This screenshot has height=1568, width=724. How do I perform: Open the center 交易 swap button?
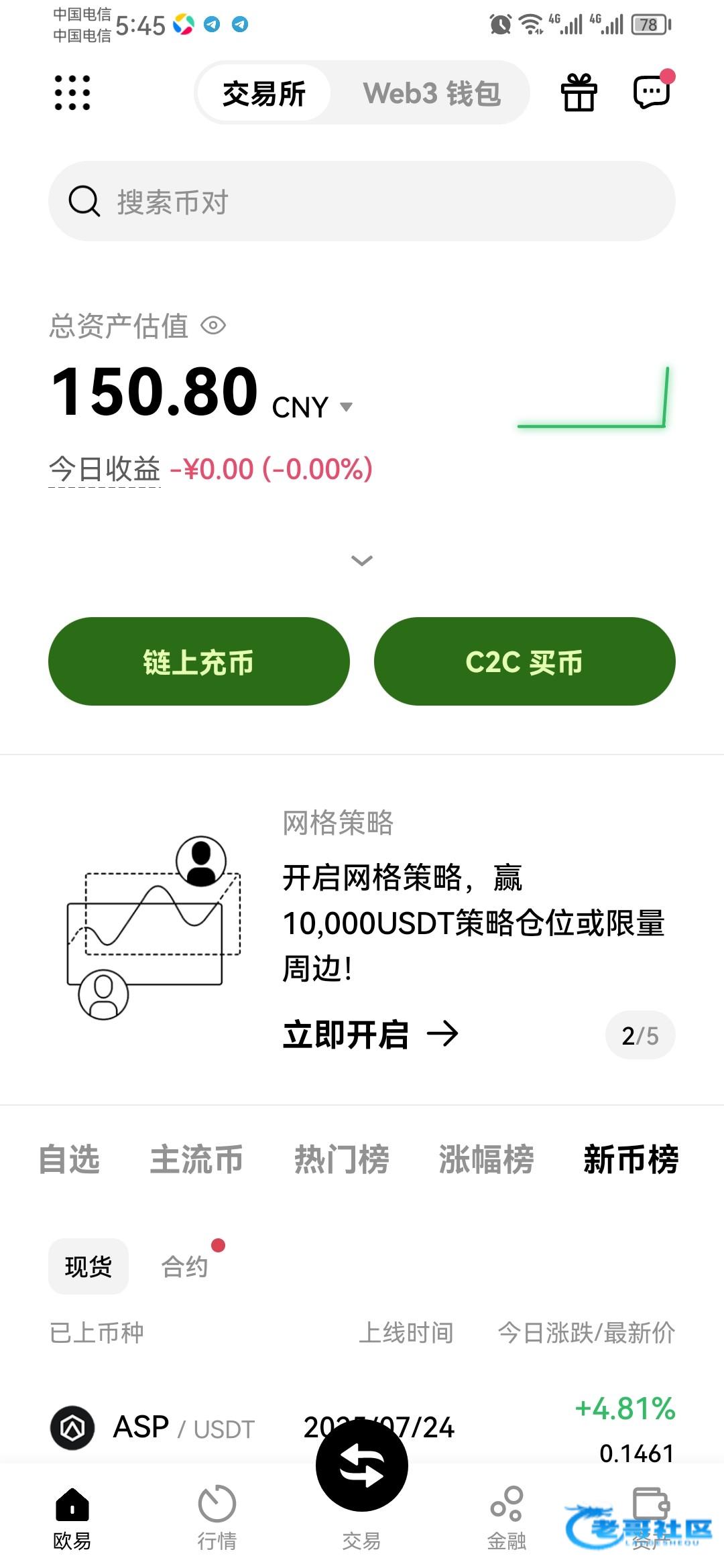click(362, 1466)
